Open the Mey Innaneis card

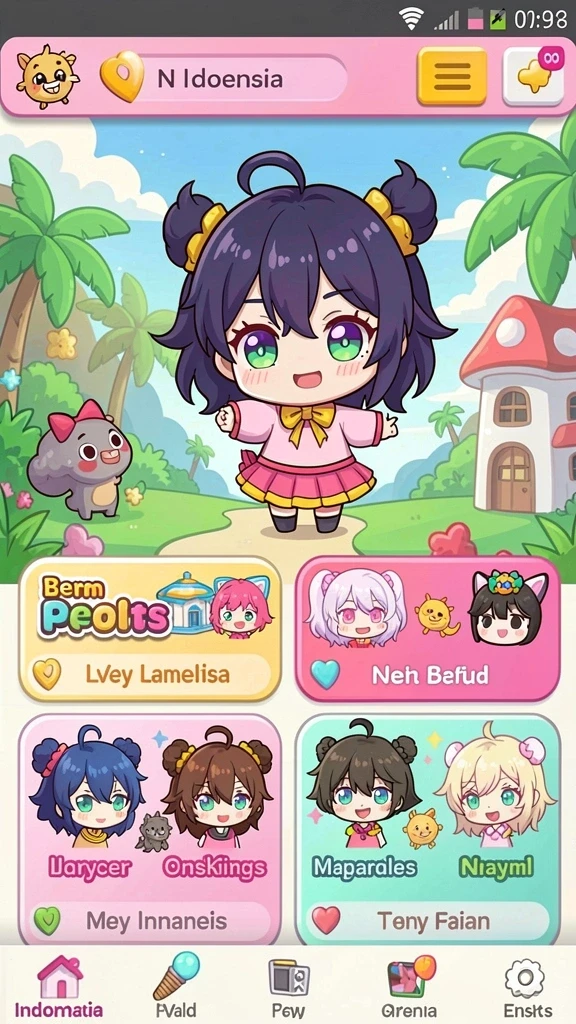click(150, 829)
